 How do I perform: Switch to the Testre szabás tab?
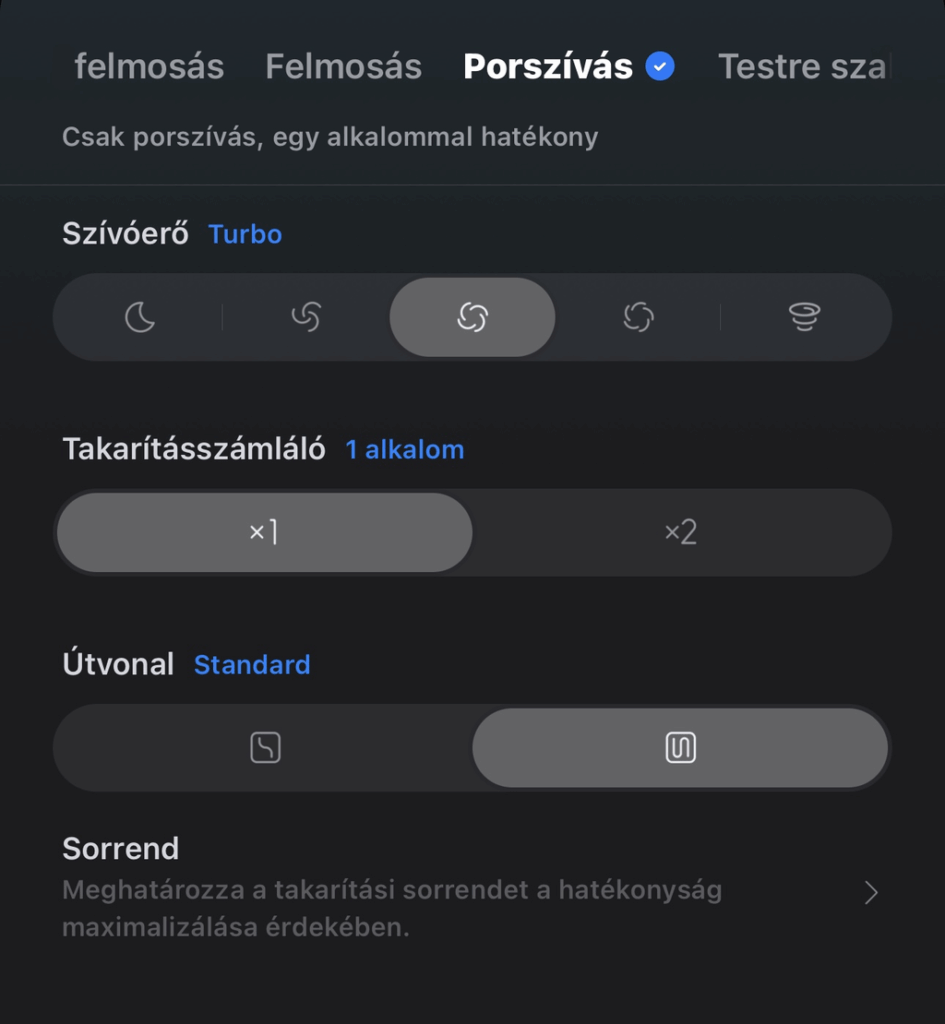(x=802, y=67)
